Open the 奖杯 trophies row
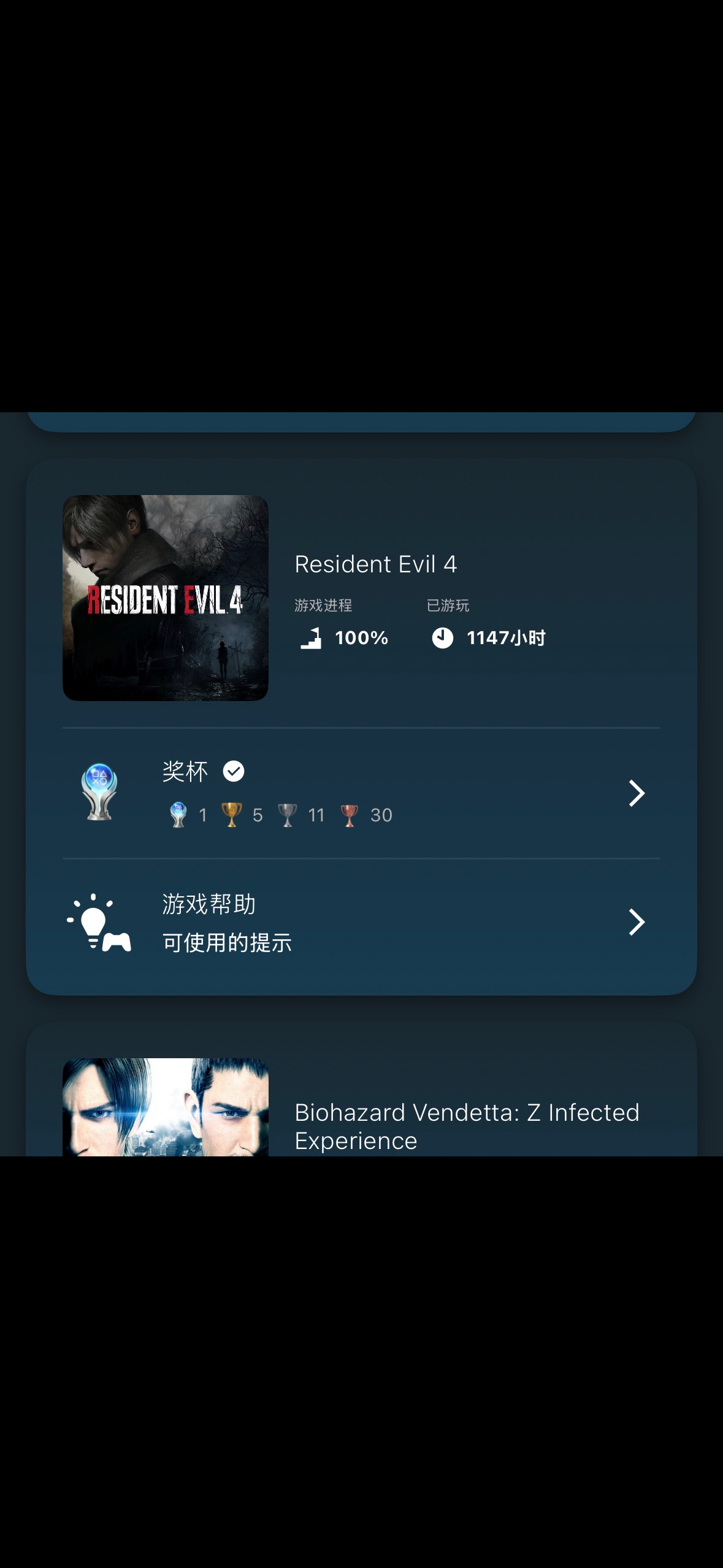Viewport: 723px width, 1568px height. [x=361, y=793]
